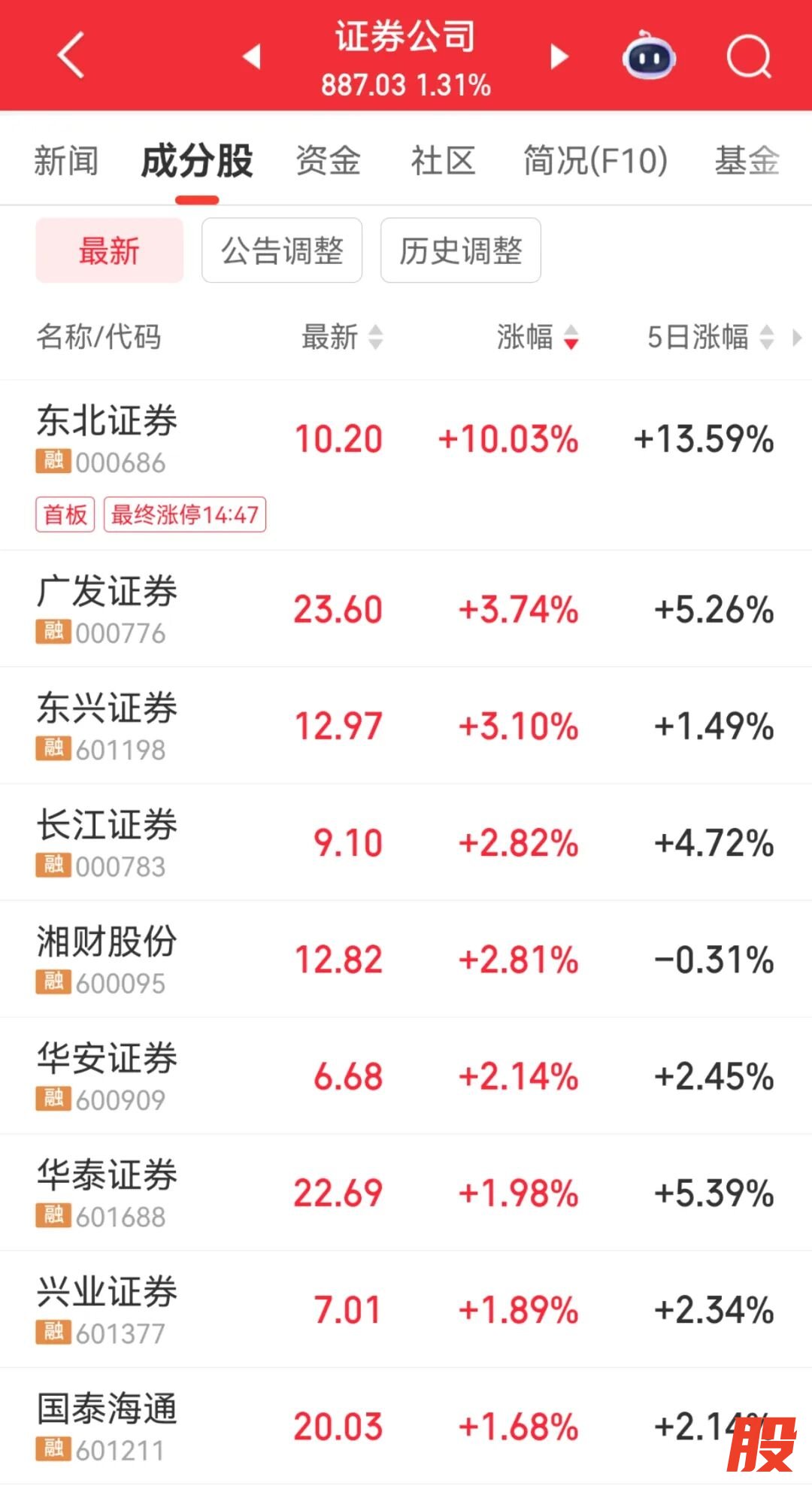Switch to the 新闻 tab

(66, 161)
